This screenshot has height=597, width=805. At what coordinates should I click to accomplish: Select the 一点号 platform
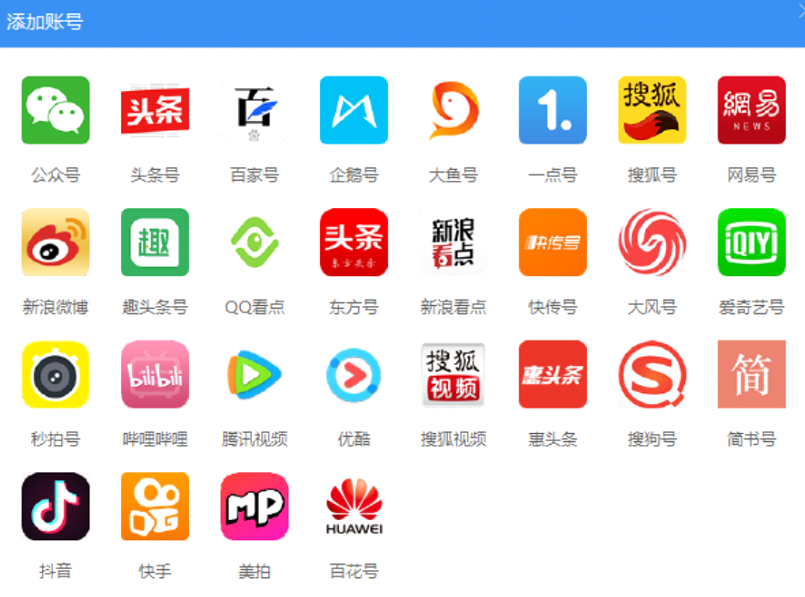(553, 110)
